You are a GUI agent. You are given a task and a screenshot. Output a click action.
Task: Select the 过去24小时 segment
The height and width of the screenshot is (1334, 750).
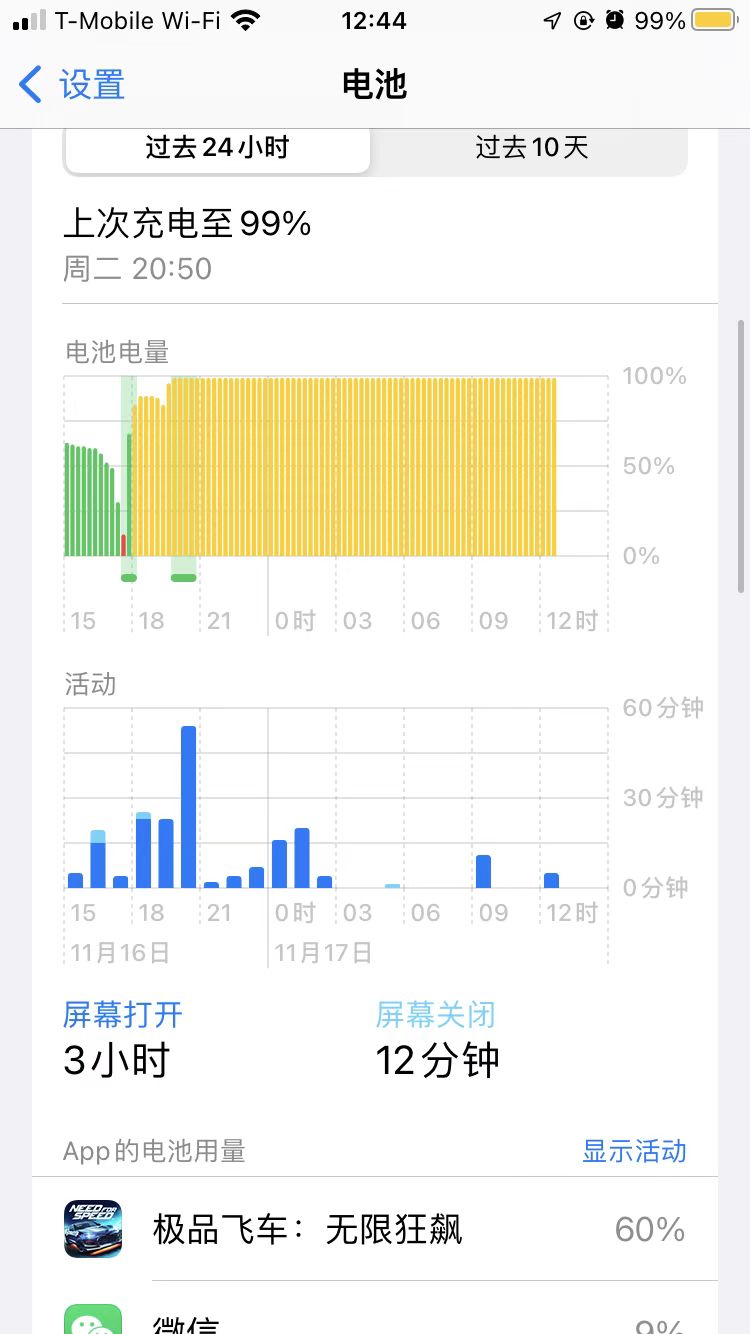coord(217,149)
